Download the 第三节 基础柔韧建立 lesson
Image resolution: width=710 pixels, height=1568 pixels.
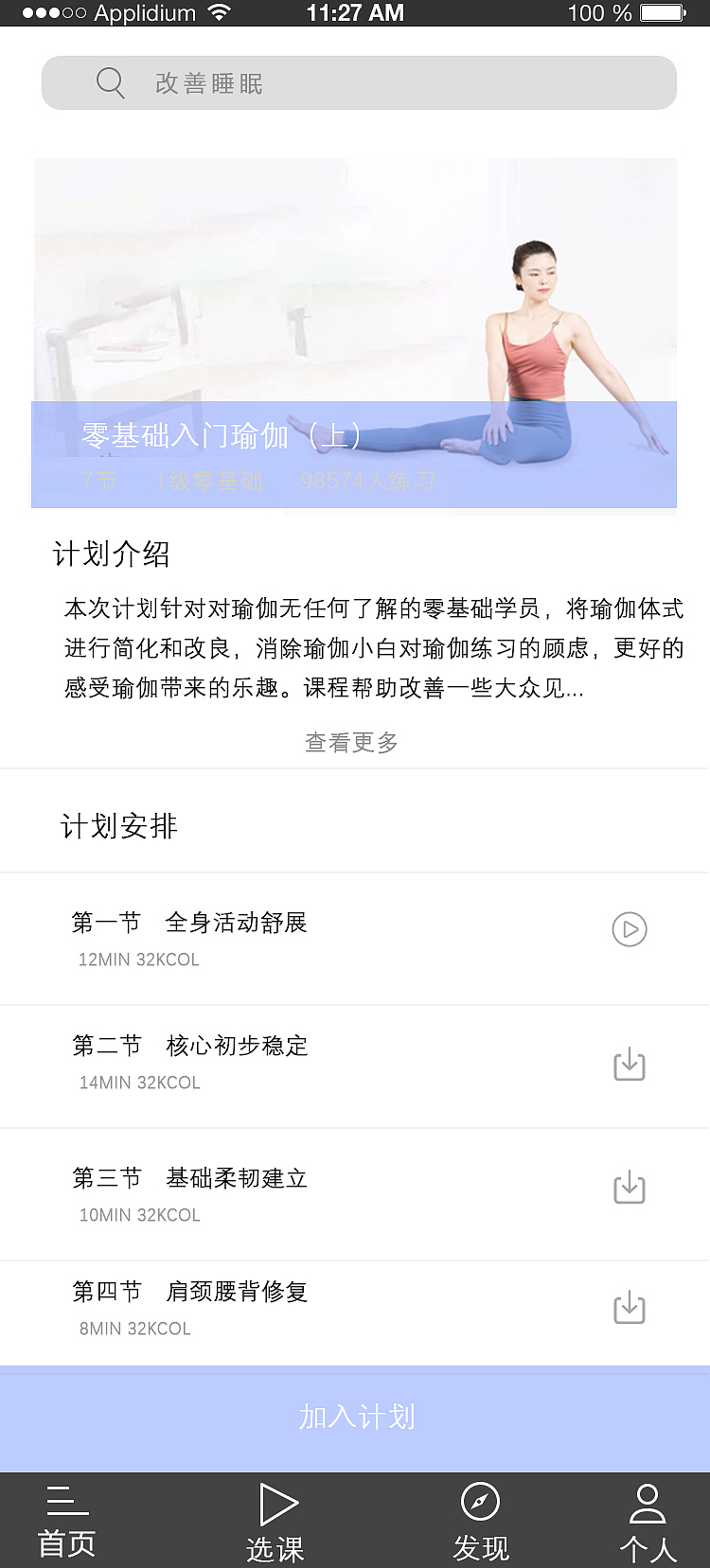point(630,1188)
